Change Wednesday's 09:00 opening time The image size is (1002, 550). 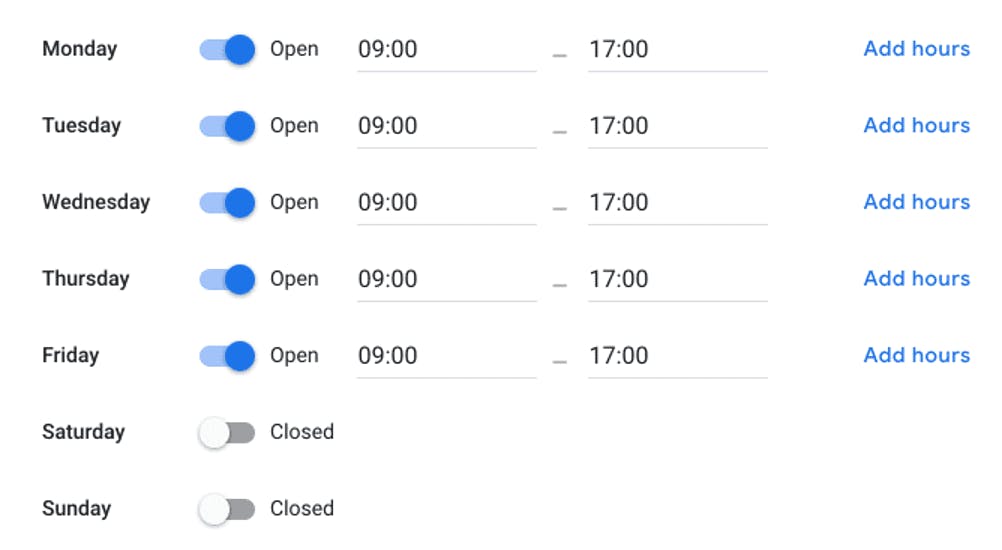(x=446, y=203)
